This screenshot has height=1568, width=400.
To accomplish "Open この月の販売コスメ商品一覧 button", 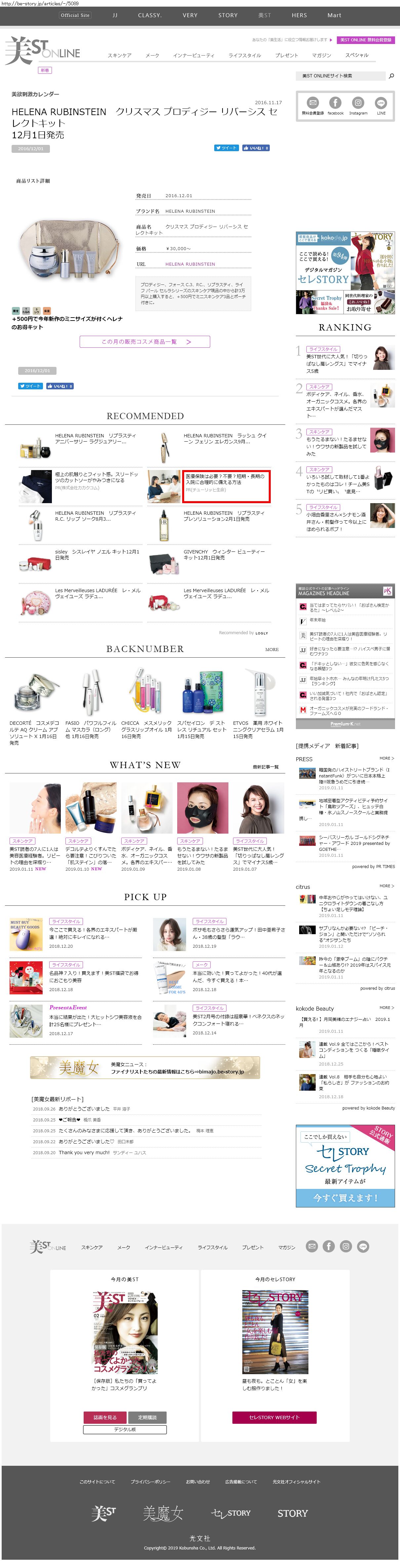I will pos(145,341).
